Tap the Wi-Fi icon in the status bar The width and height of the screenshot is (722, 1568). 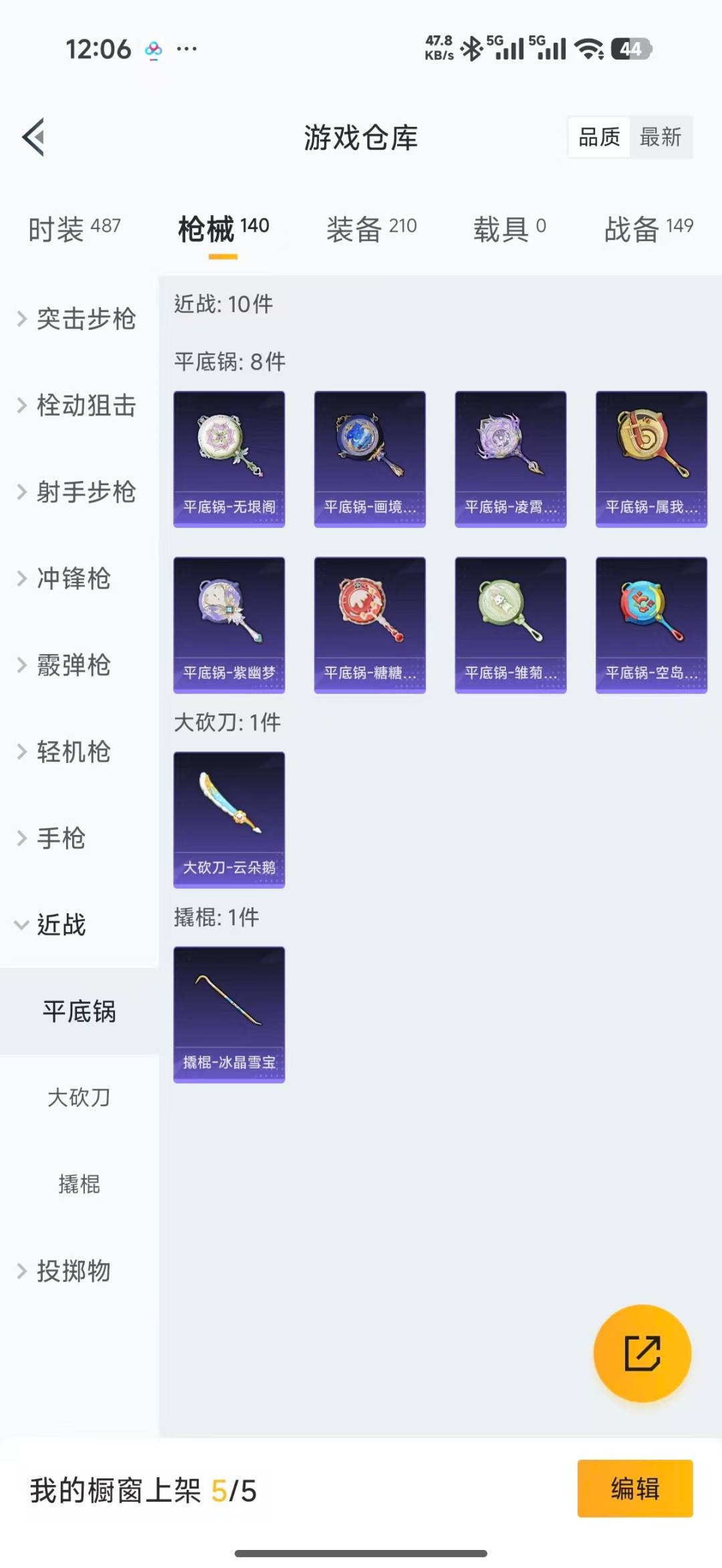[x=587, y=48]
